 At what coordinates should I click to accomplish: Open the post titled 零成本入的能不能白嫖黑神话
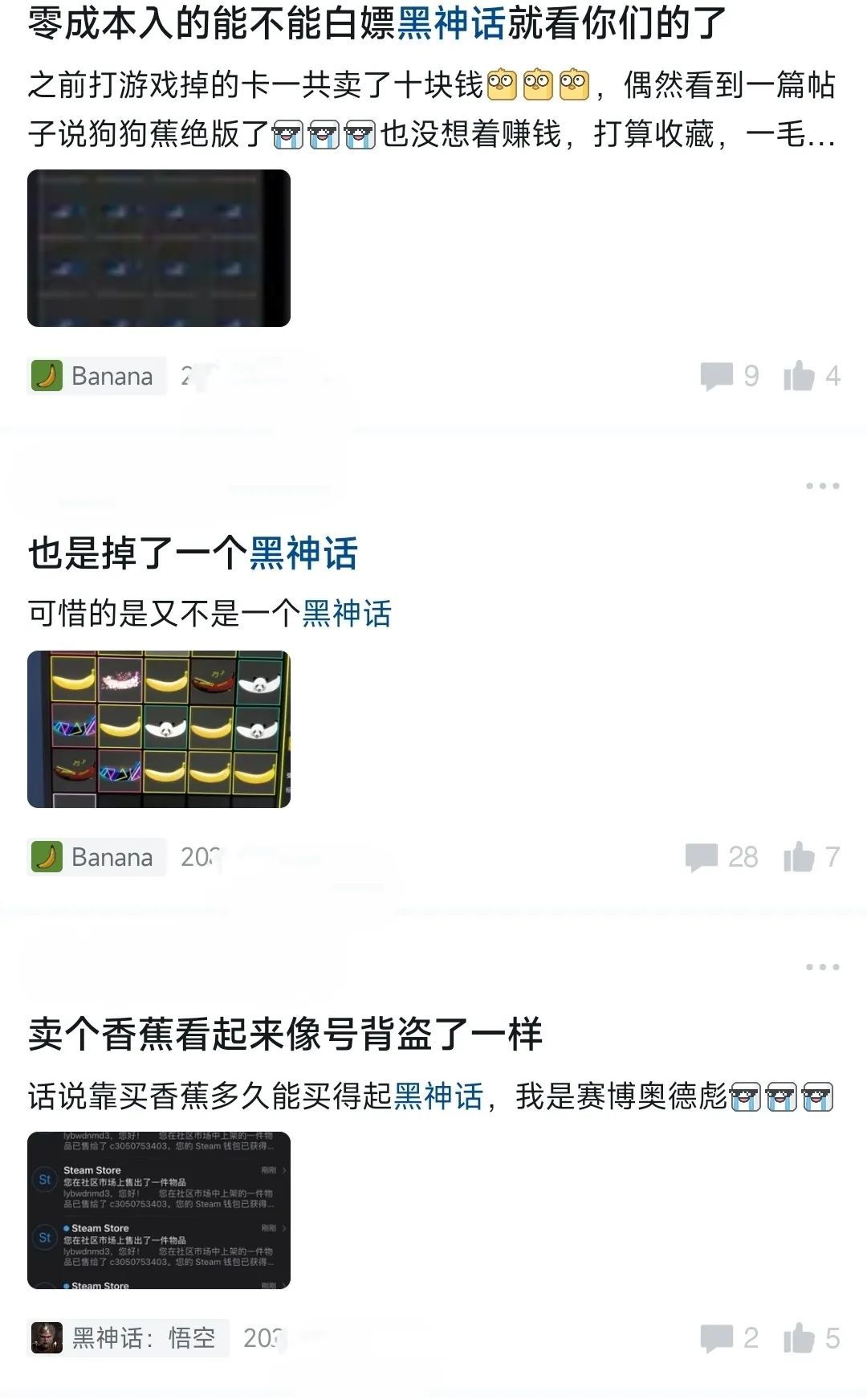[x=377, y=22]
